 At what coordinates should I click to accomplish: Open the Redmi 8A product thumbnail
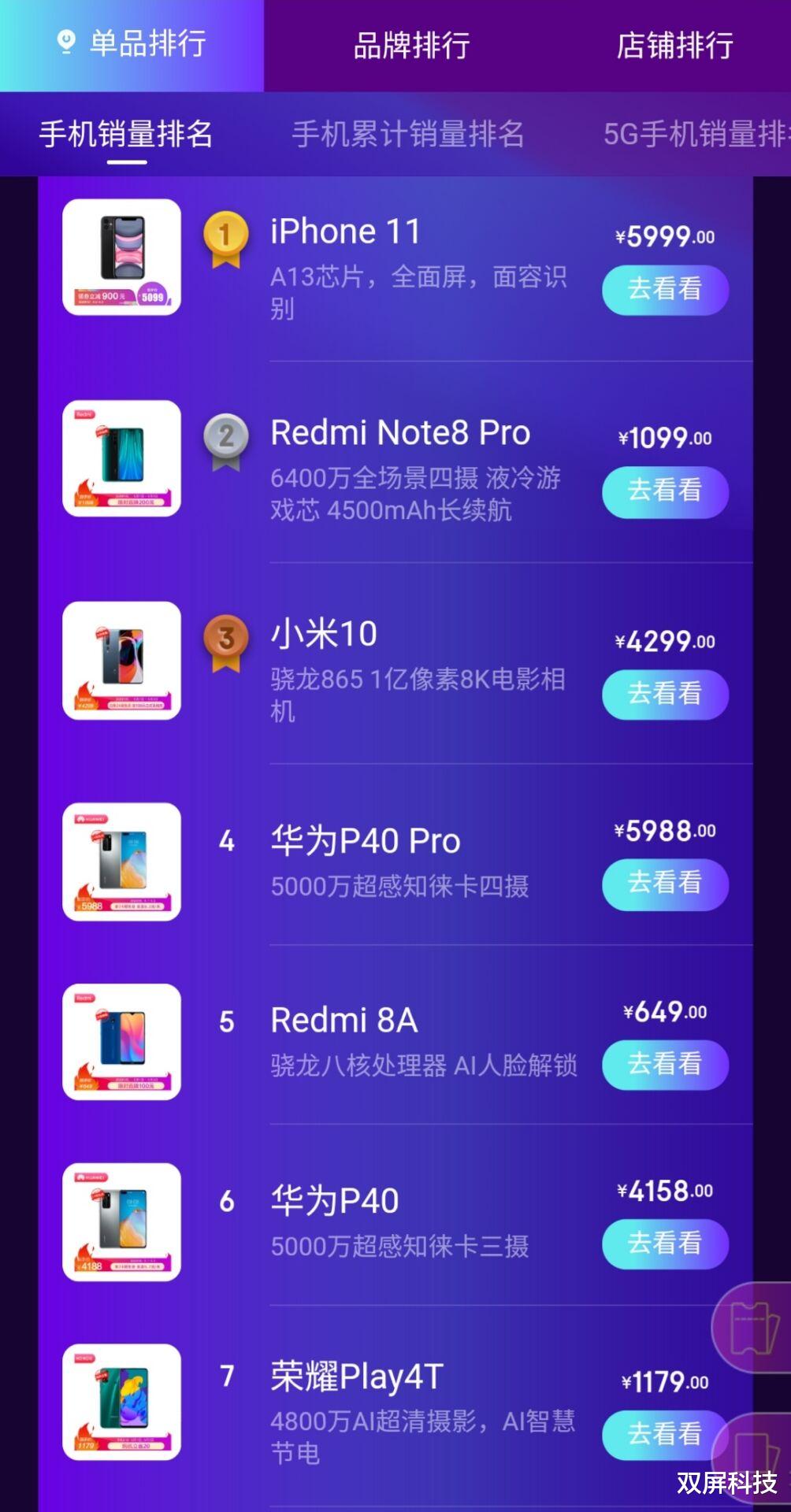(x=121, y=1042)
